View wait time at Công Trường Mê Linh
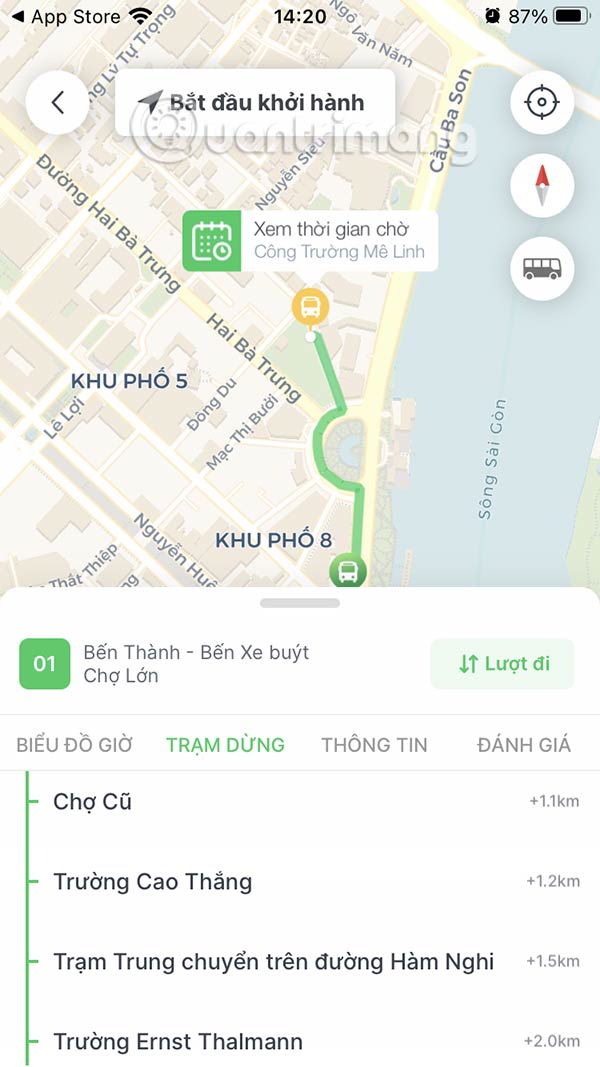The image size is (600, 1067). (x=310, y=241)
